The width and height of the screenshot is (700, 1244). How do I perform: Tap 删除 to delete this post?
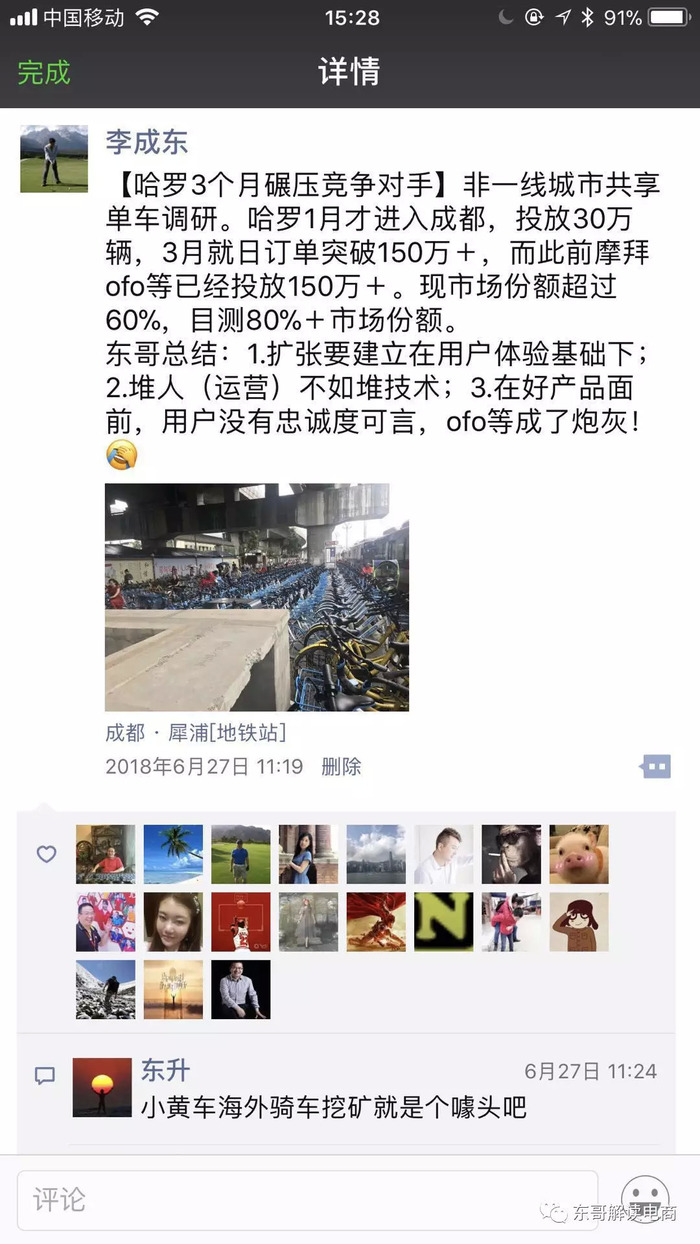pyautogui.click(x=341, y=767)
